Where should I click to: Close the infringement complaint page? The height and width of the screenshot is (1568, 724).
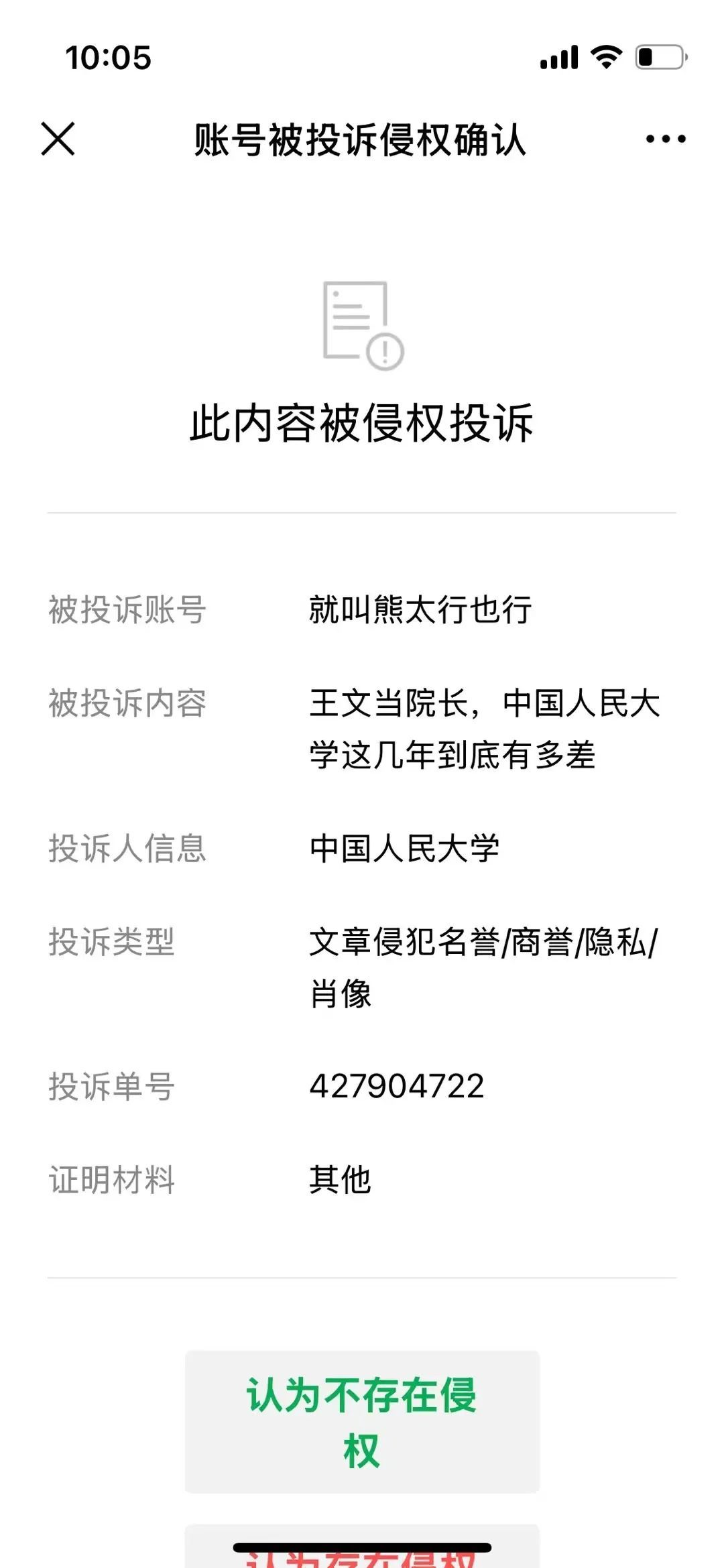tap(58, 139)
